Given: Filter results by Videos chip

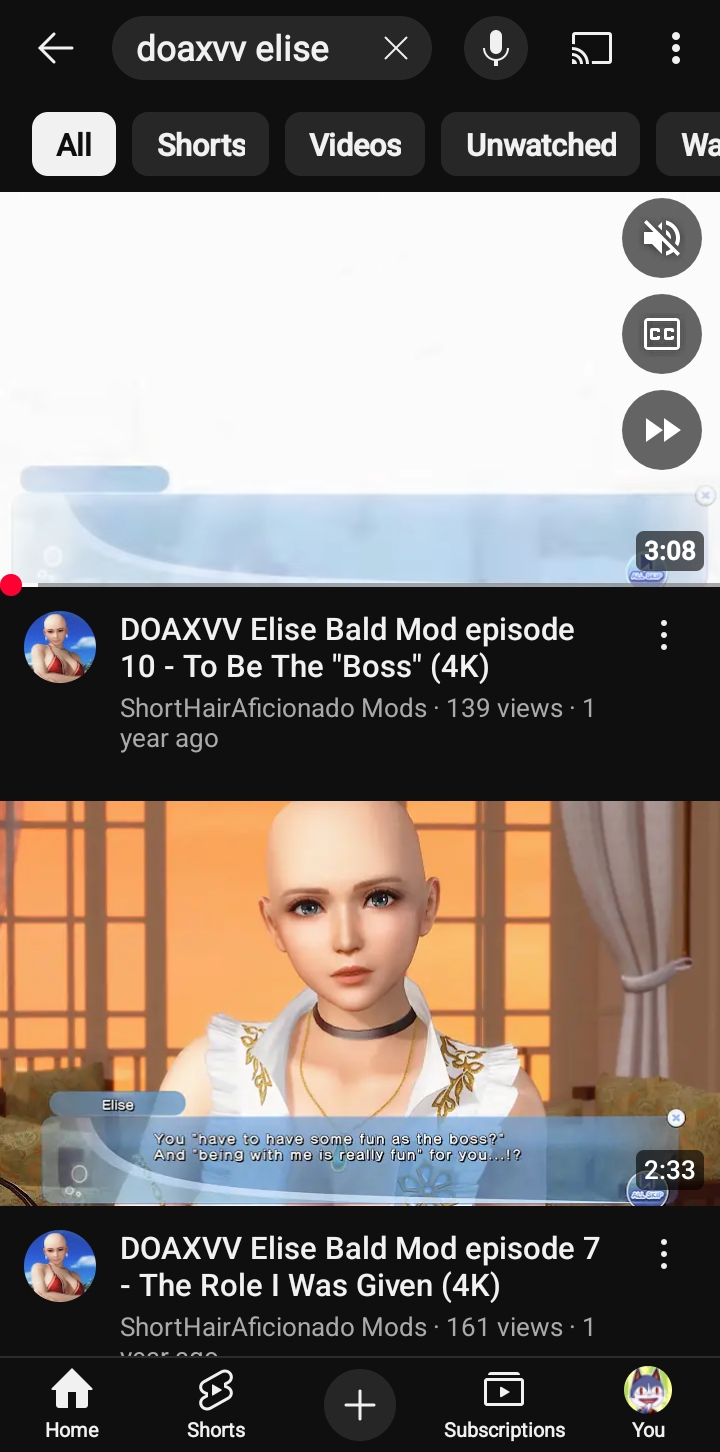Looking at the screenshot, I should pos(355,145).
